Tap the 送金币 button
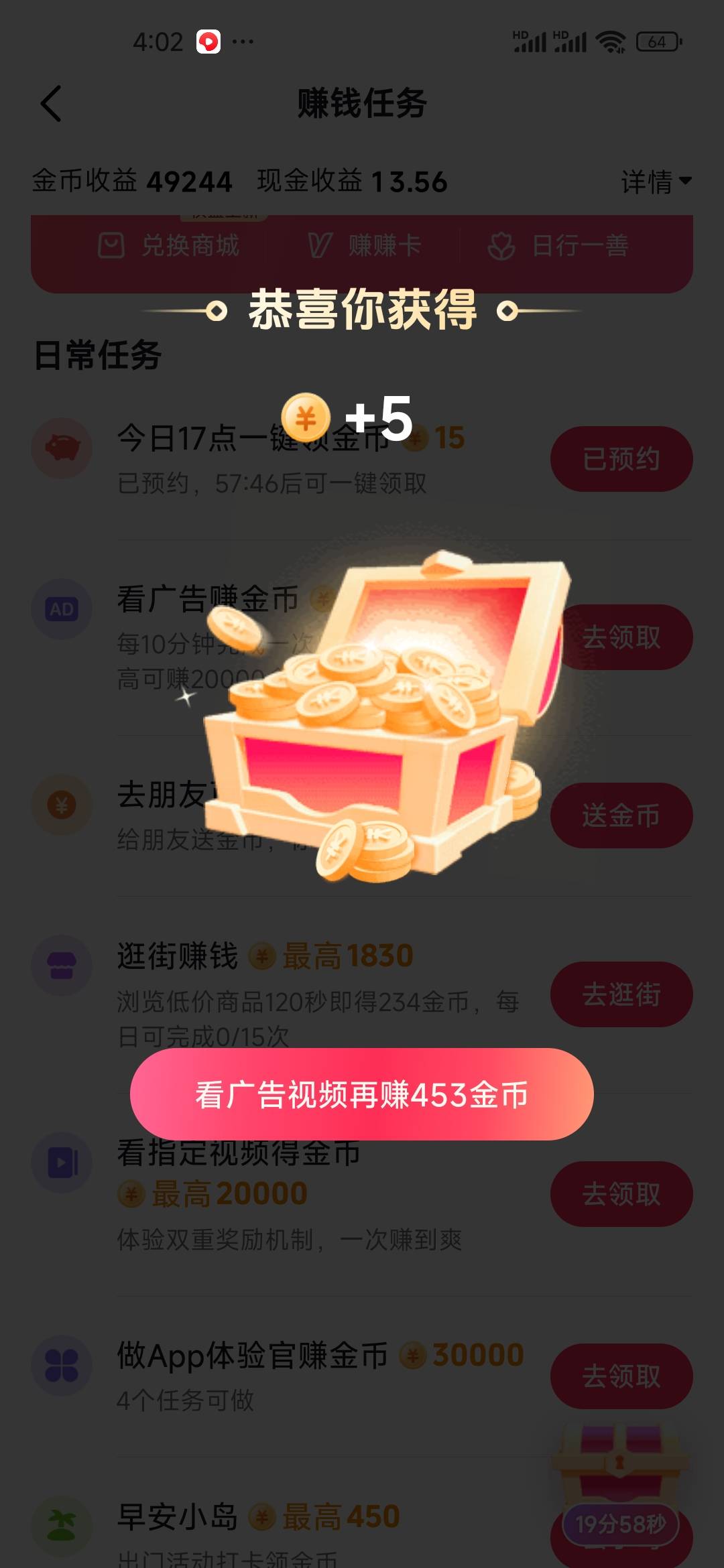The image size is (724, 1568). pyautogui.click(x=621, y=815)
